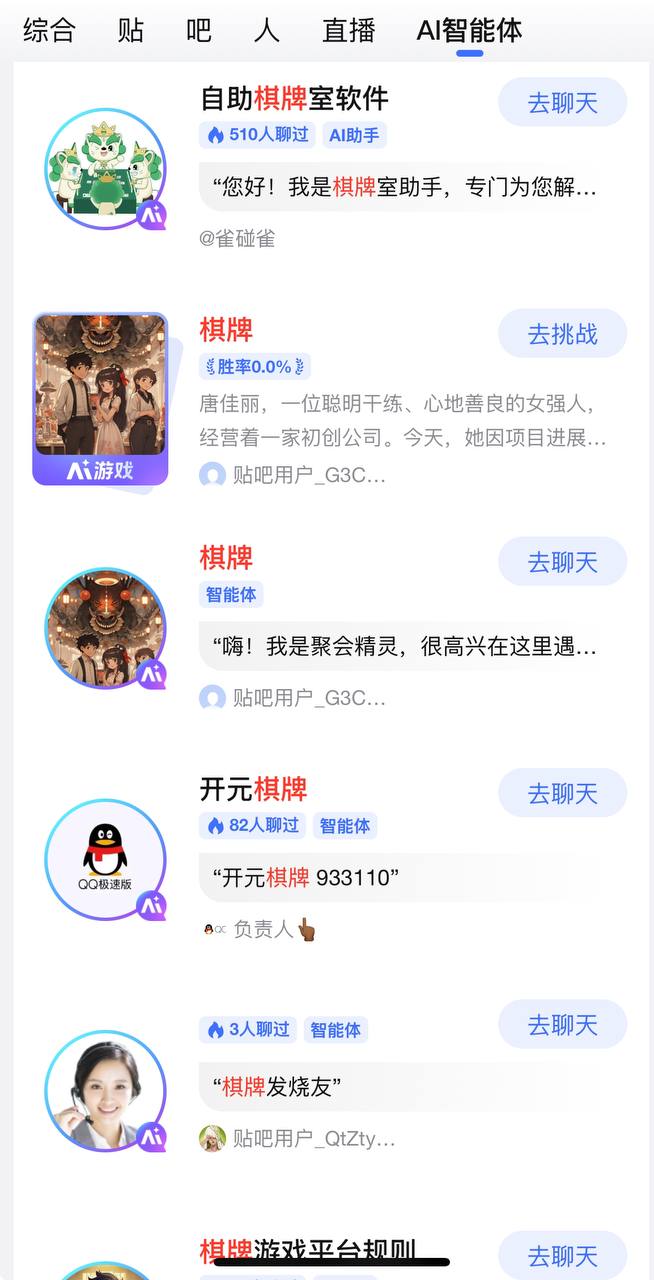Screen dimensions: 654x1280
Task: Tap 去聊天 for 棋牌游戏平台规则
Action: [562, 1255]
